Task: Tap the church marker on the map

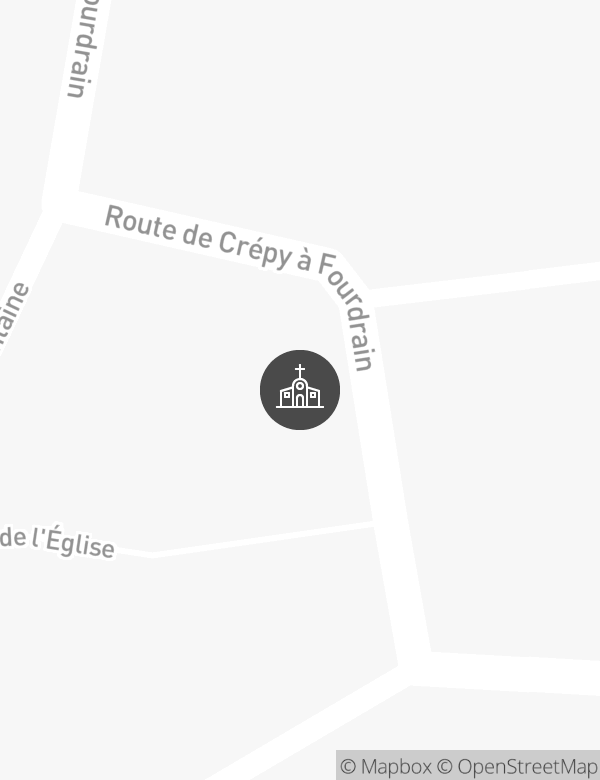Action: click(300, 390)
